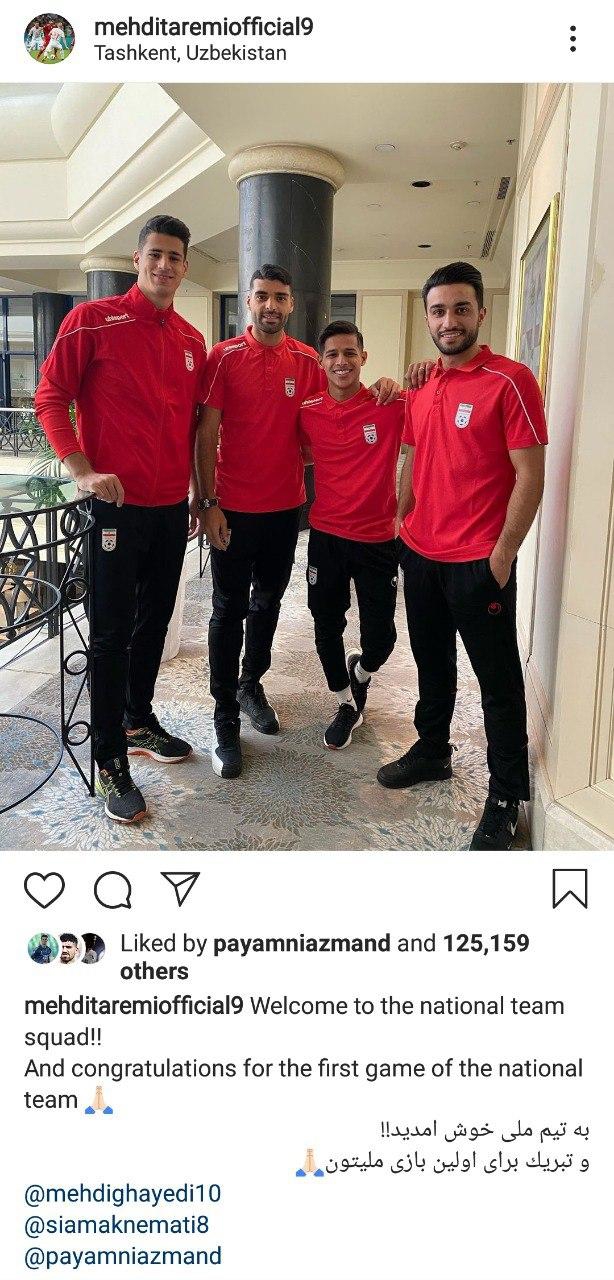Open mehditaremiofficial9 profile picture in header

click(49, 39)
